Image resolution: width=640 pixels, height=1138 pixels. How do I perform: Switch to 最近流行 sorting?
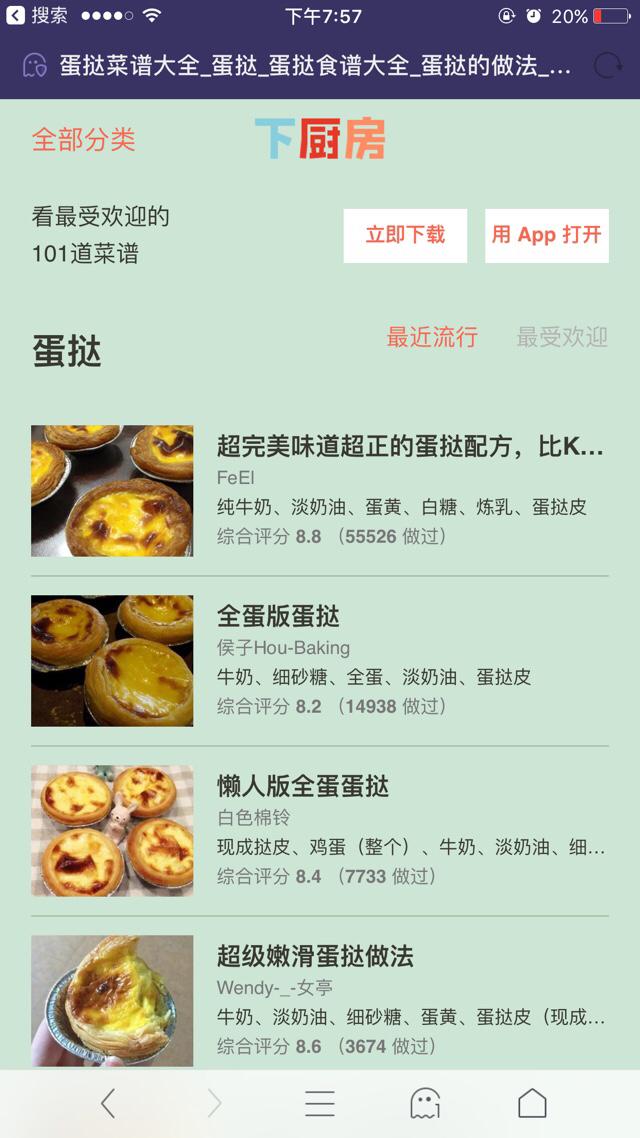[x=432, y=337]
